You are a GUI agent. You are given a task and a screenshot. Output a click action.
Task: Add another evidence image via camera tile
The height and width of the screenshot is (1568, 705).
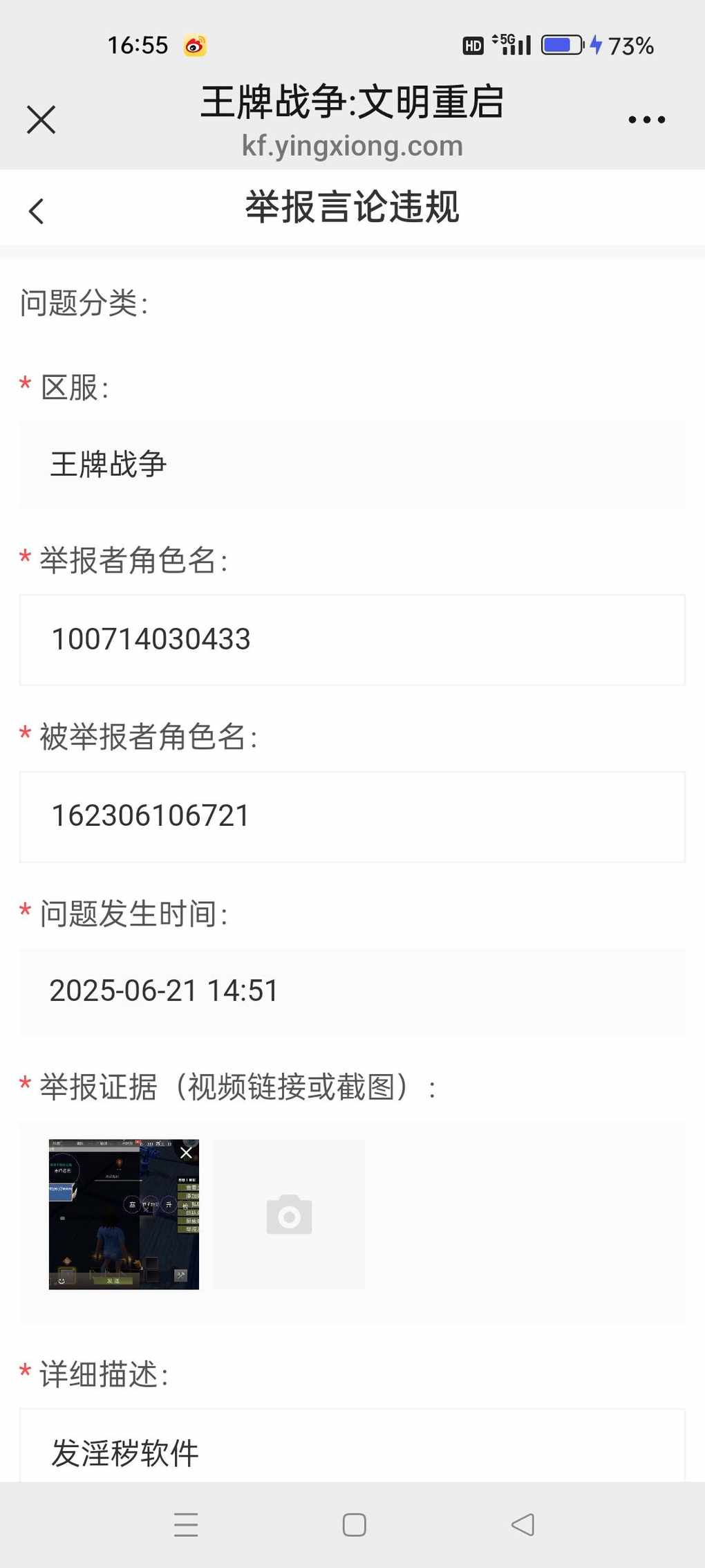(289, 1215)
